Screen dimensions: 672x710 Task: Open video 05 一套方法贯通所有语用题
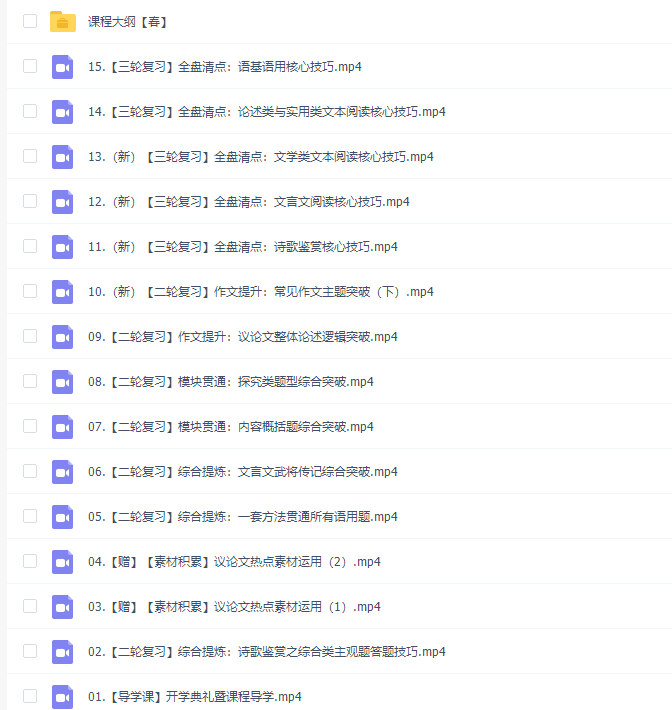(242, 517)
